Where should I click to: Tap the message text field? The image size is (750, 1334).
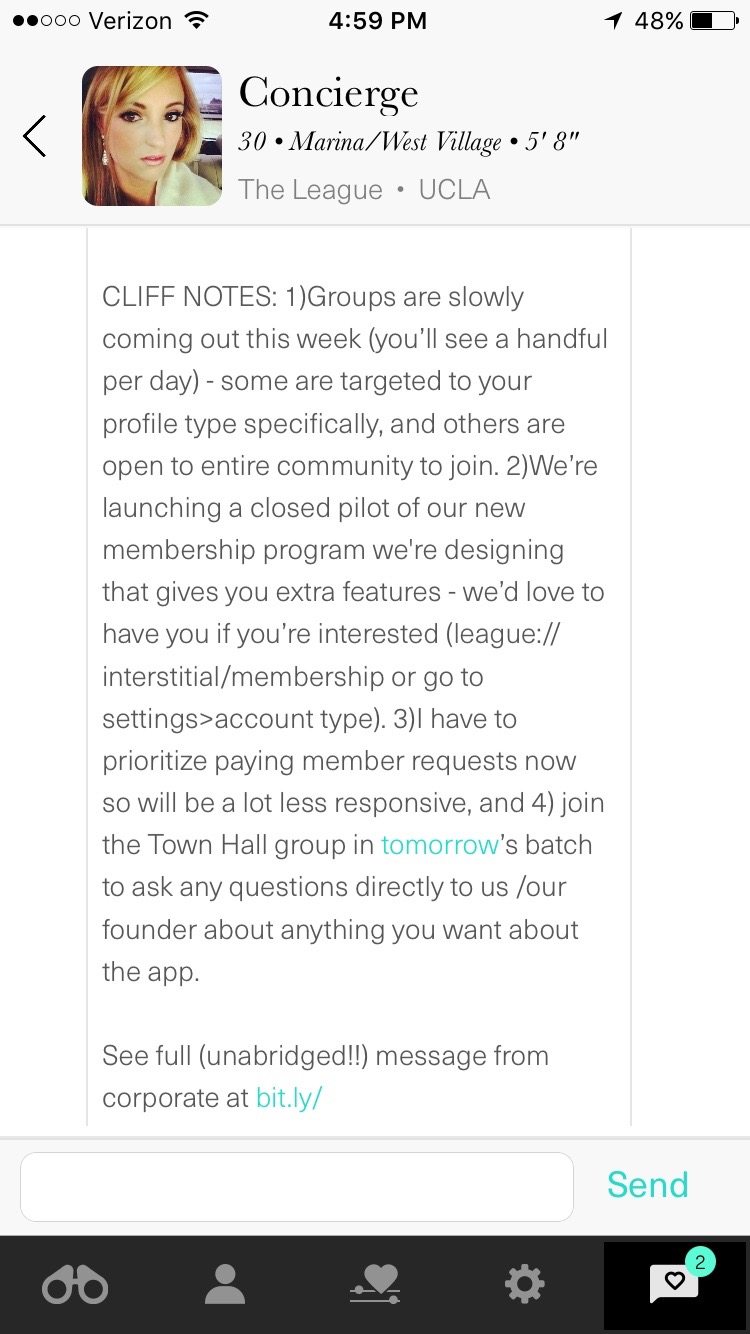(296, 1187)
